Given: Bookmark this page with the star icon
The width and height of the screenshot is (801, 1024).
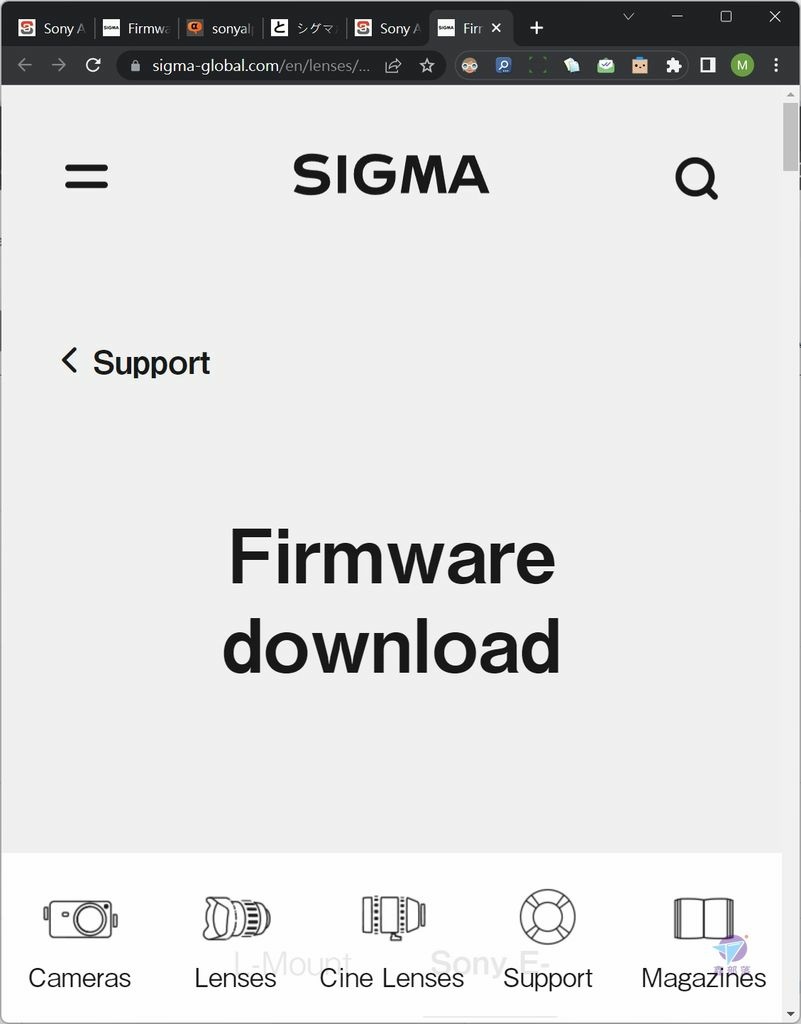Looking at the screenshot, I should (426, 65).
